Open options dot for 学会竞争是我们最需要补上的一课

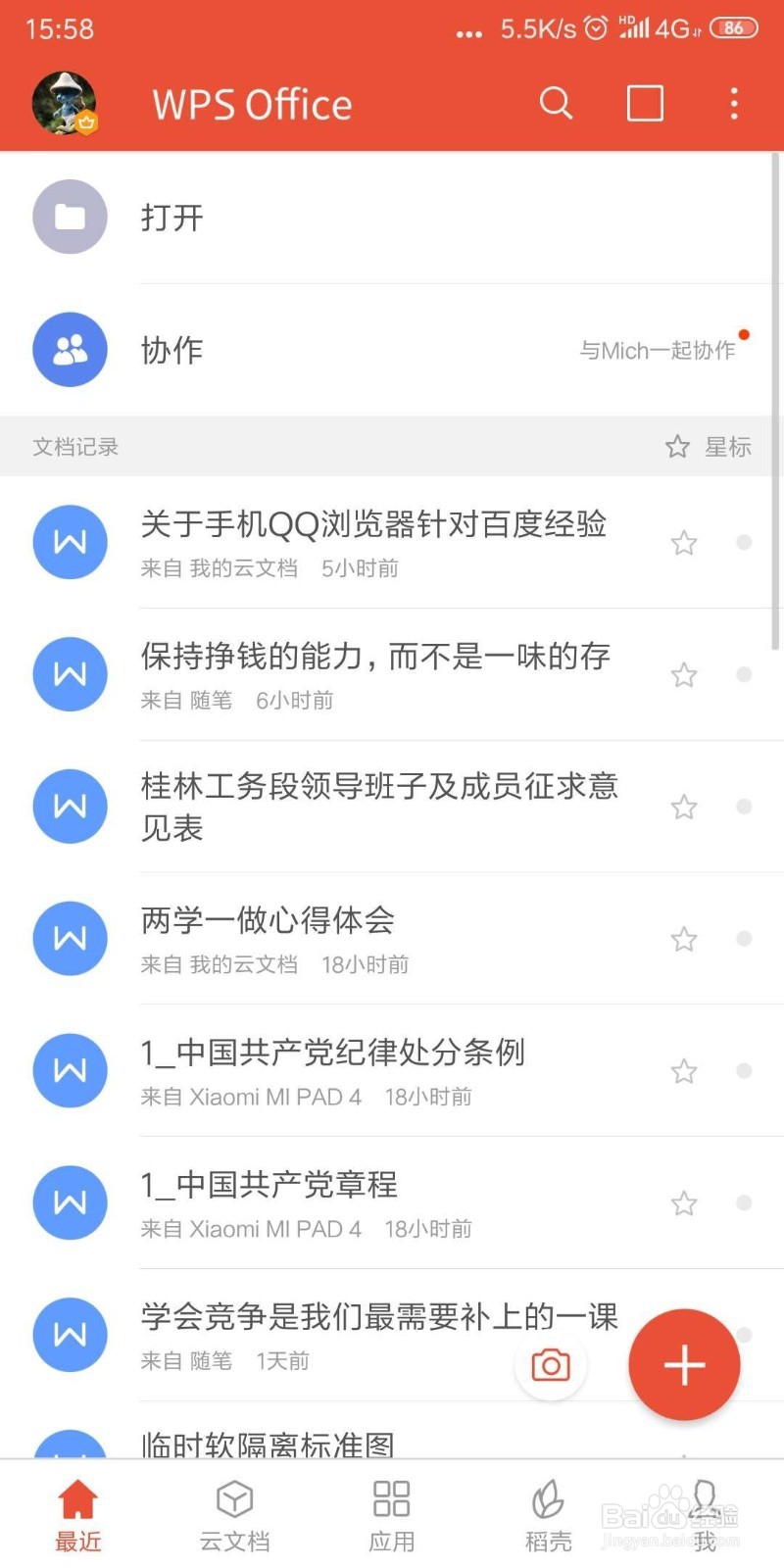tap(744, 1335)
